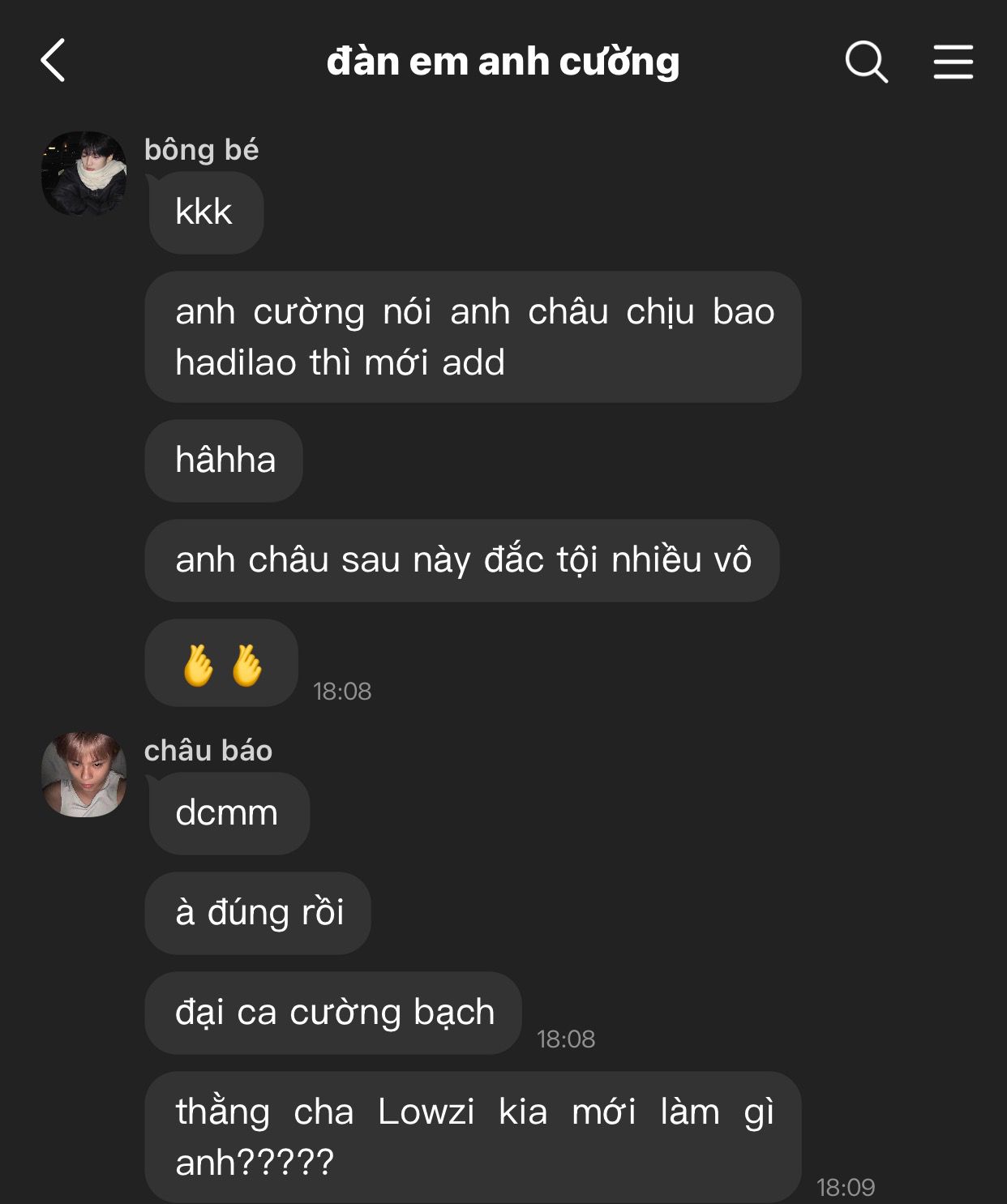View bông bé's profile picture
This screenshot has height=1204, width=1007.
84,174
